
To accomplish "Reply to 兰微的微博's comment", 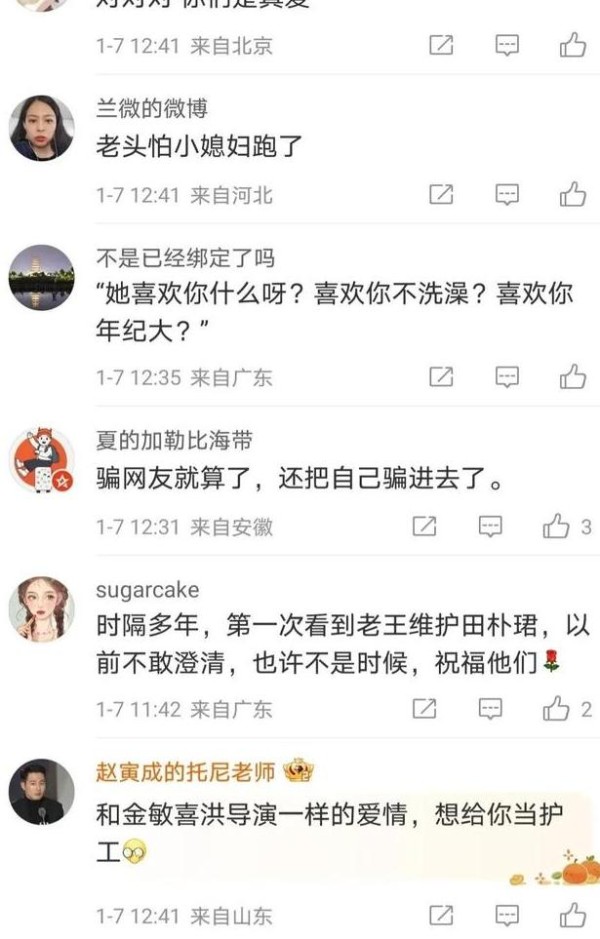I will tap(508, 194).
